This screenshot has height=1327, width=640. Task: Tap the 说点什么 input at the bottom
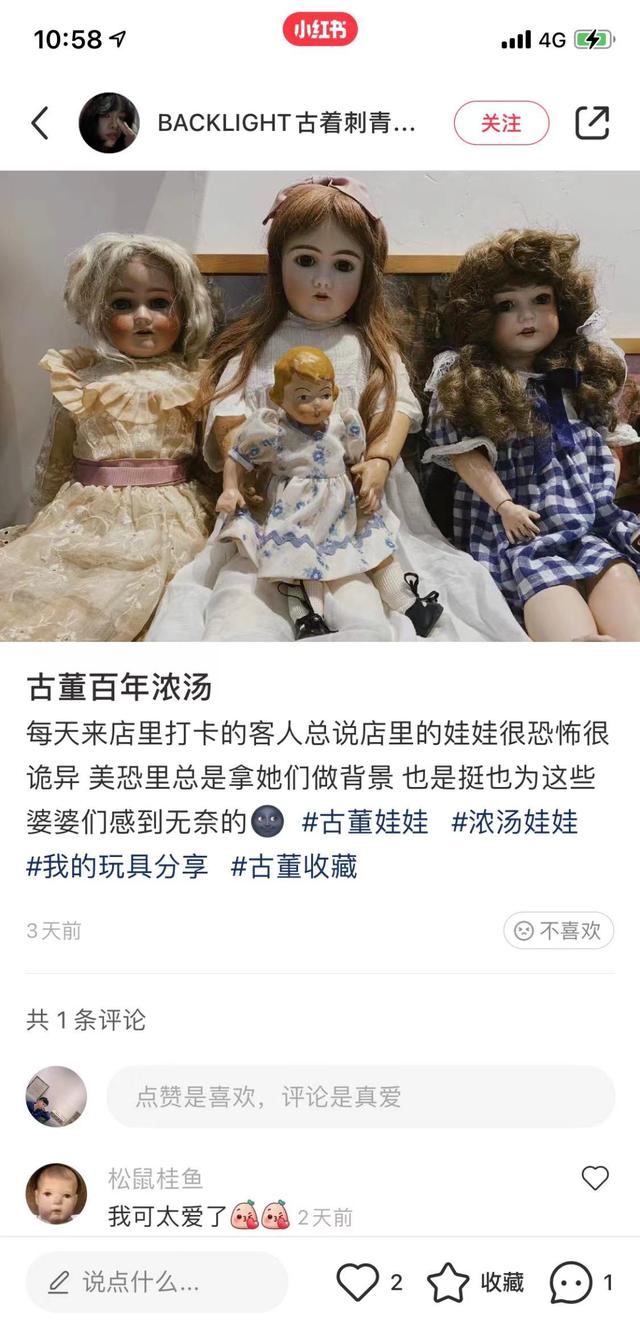(x=156, y=1282)
